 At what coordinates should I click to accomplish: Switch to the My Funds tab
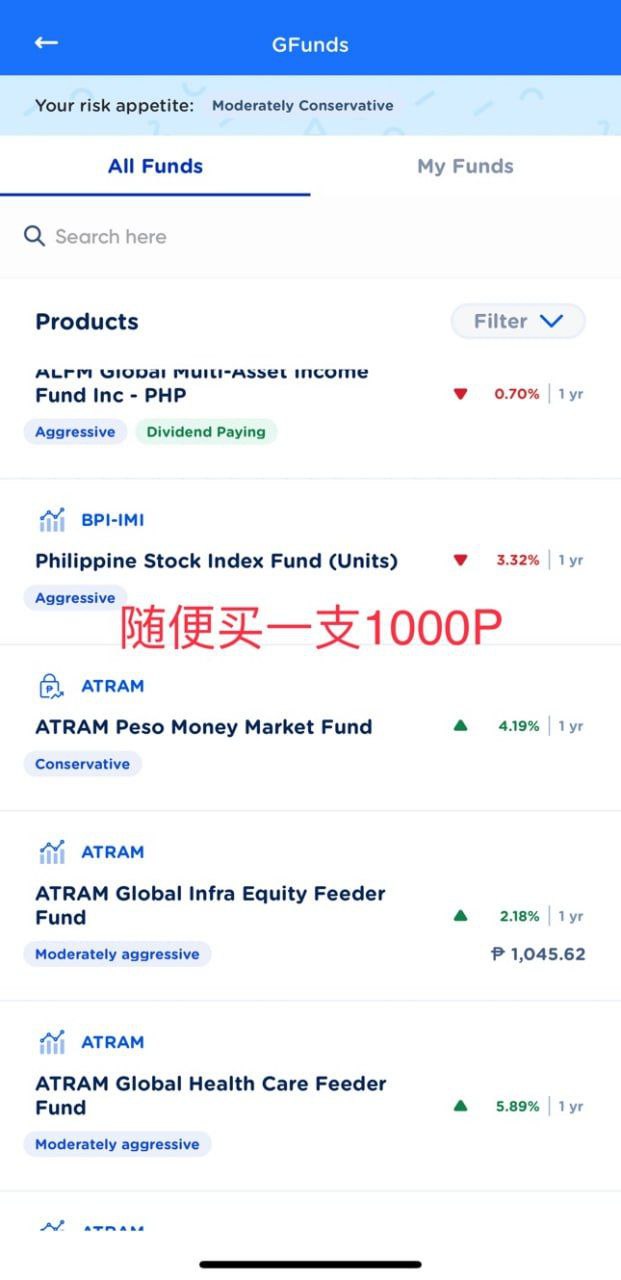coord(465,166)
